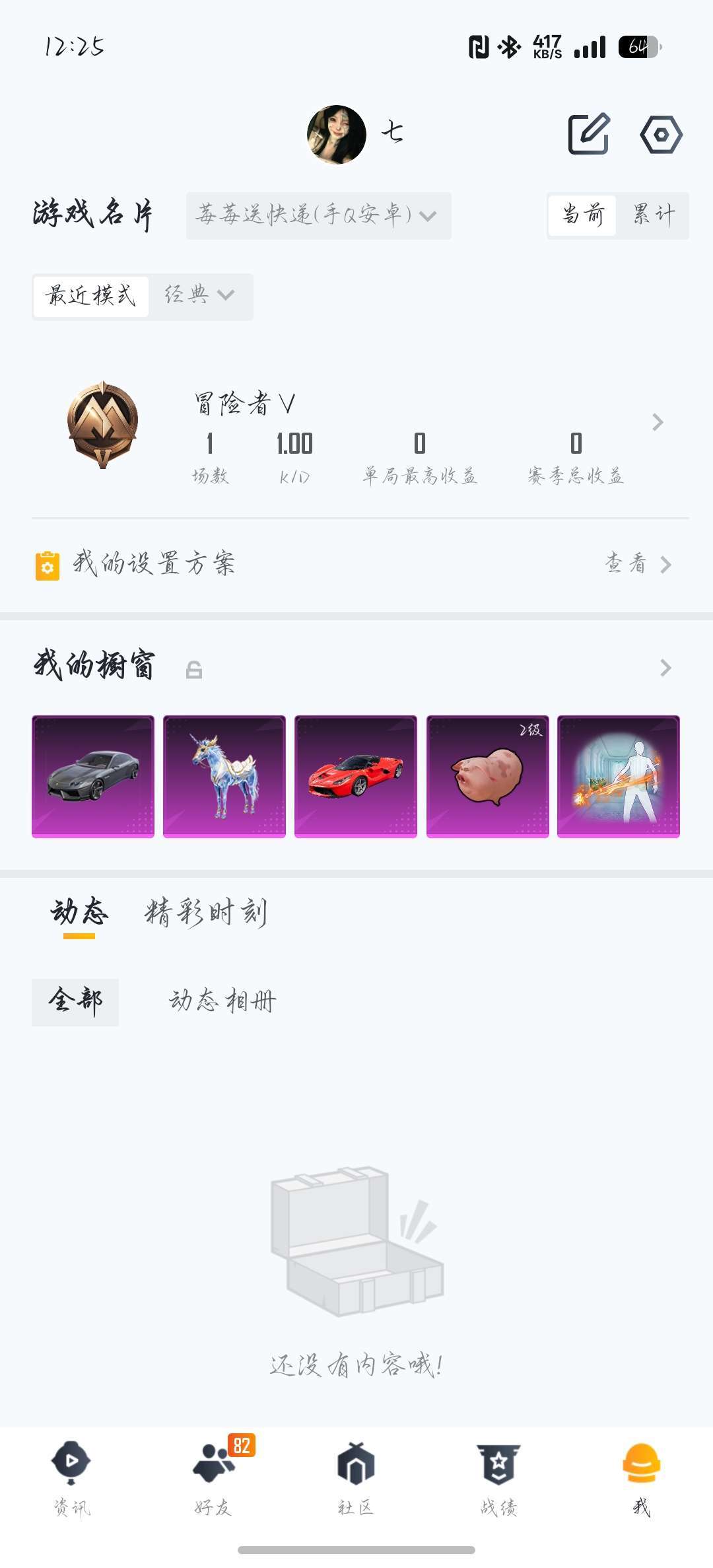Select the 动态相册 filter

click(223, 1001)
